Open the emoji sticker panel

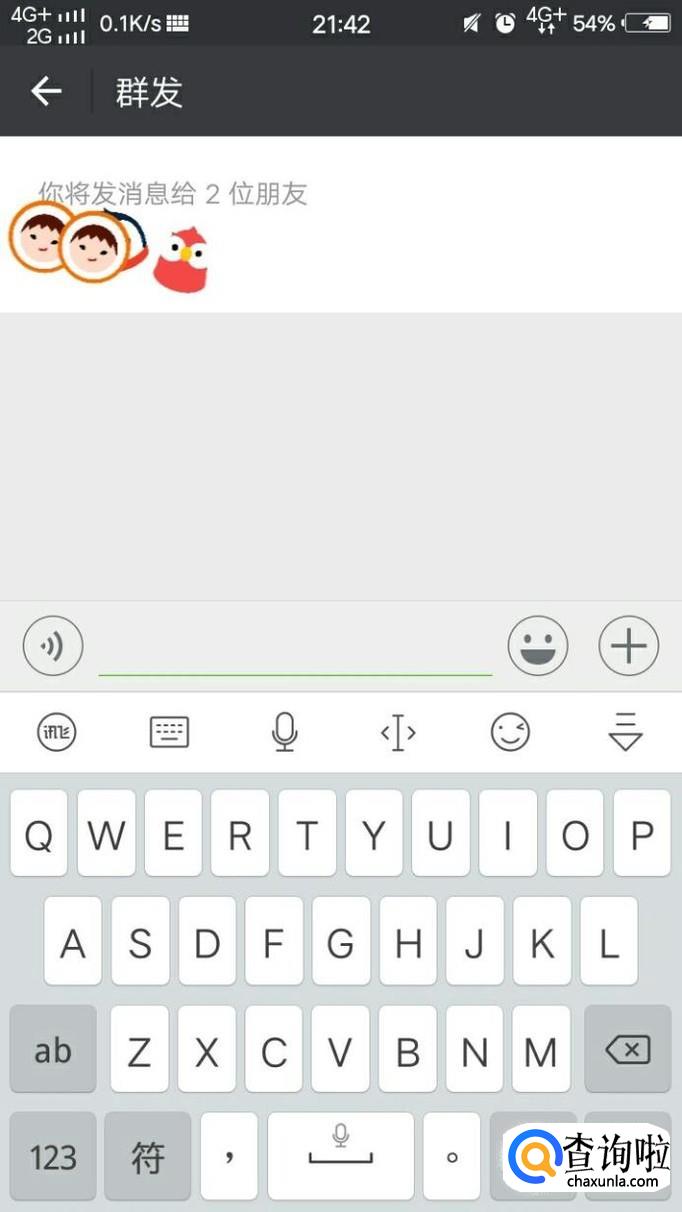click(x=538, y=646)
